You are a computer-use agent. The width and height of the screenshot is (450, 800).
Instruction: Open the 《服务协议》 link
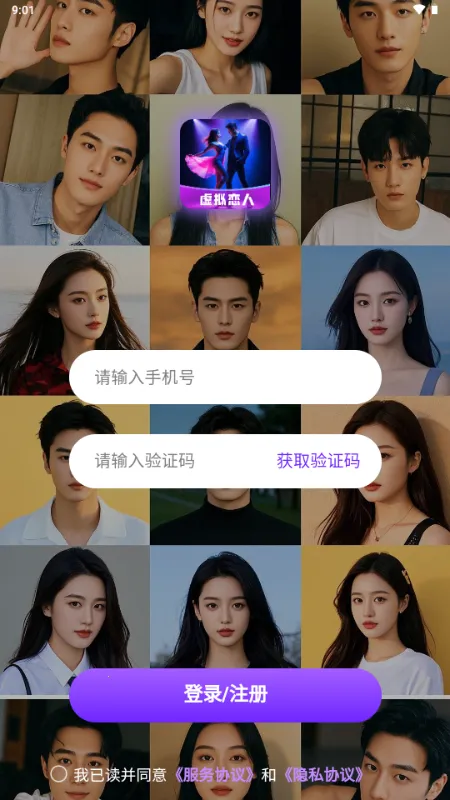coord(214,775)
